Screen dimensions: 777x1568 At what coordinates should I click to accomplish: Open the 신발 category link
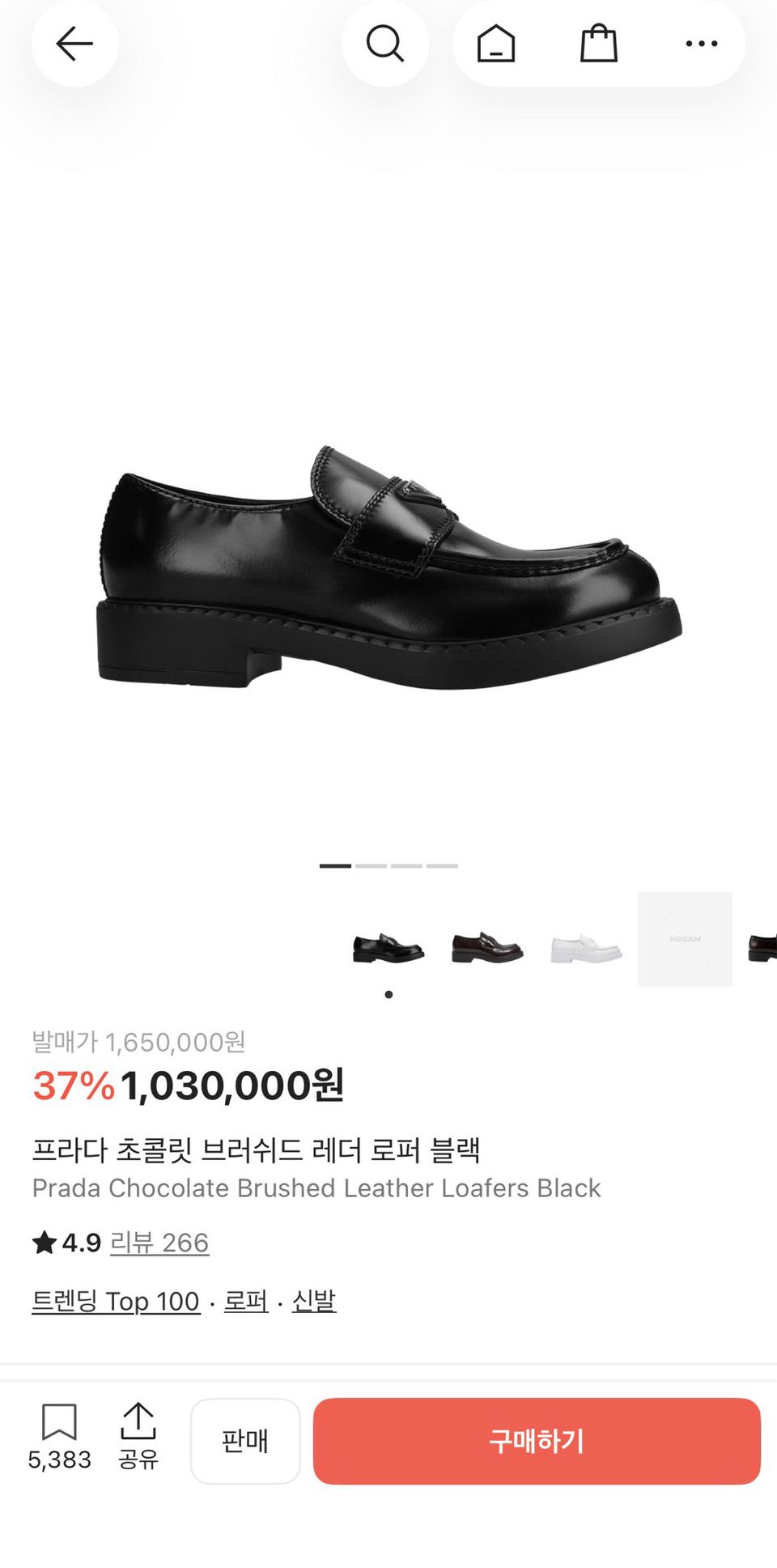314,1301
